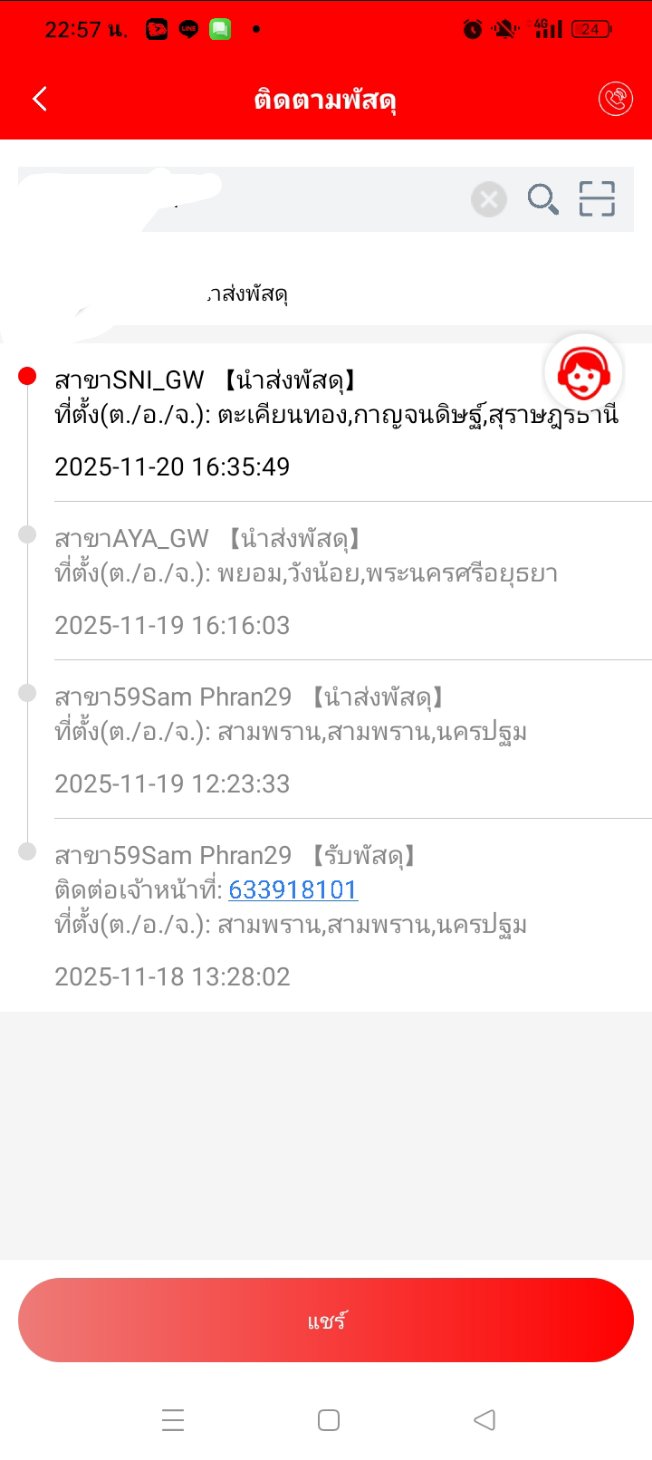This screenshot has height=1460, width=652.
Task: Call the staff number 633918101
Action: [x=293, y=890]
